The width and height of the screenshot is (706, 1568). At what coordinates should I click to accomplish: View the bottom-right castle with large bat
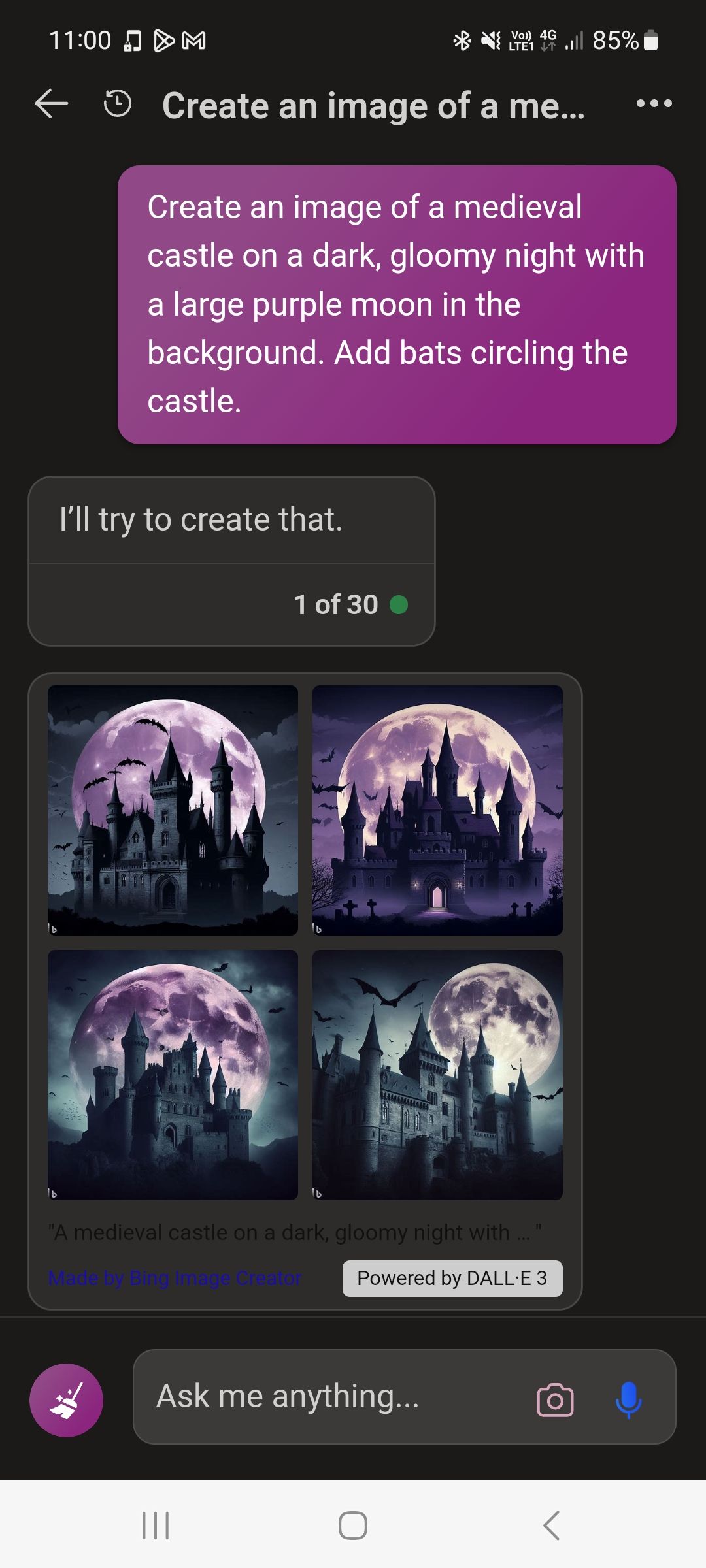tap(437, 1075)
